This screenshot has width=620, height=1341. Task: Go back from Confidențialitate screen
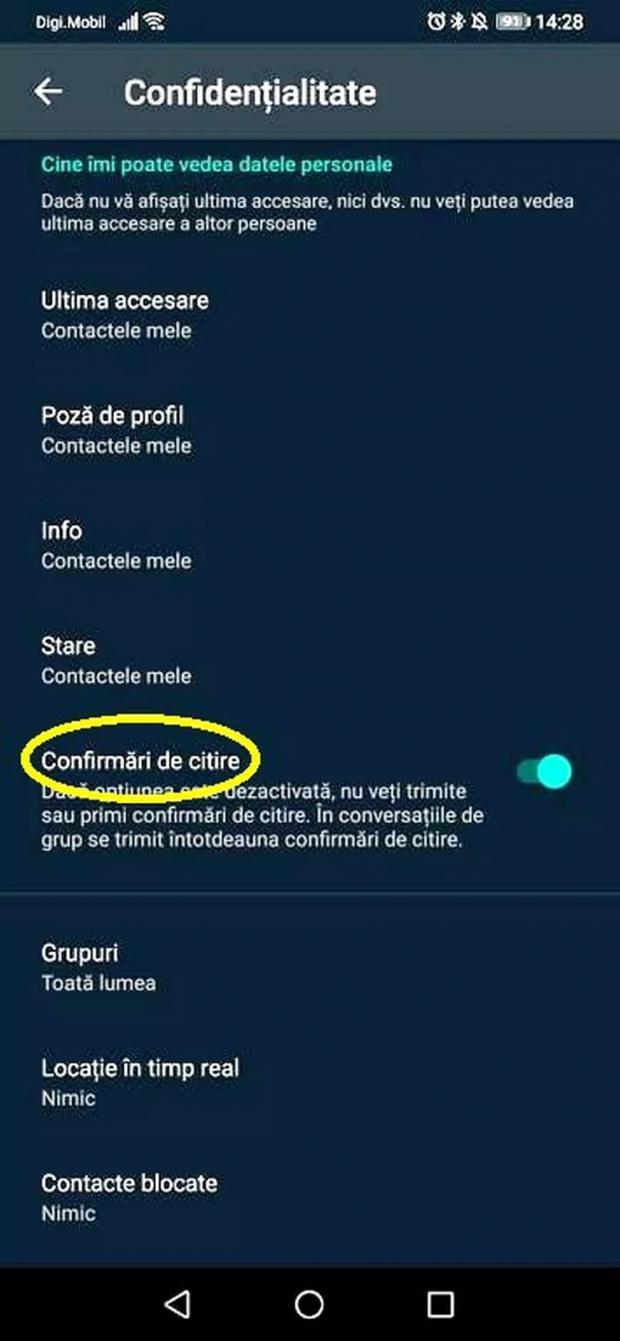[48, 92]
